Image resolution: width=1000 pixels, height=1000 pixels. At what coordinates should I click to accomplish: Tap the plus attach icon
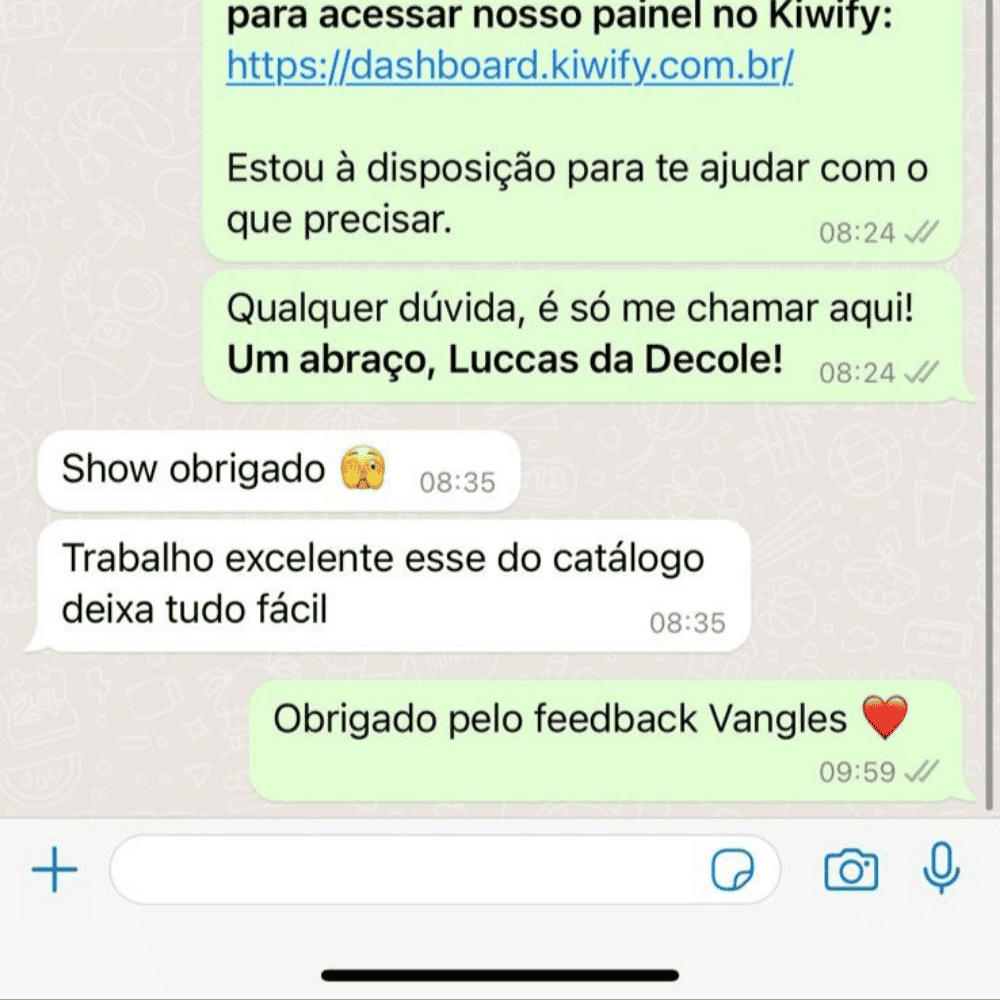coord(55,871)
